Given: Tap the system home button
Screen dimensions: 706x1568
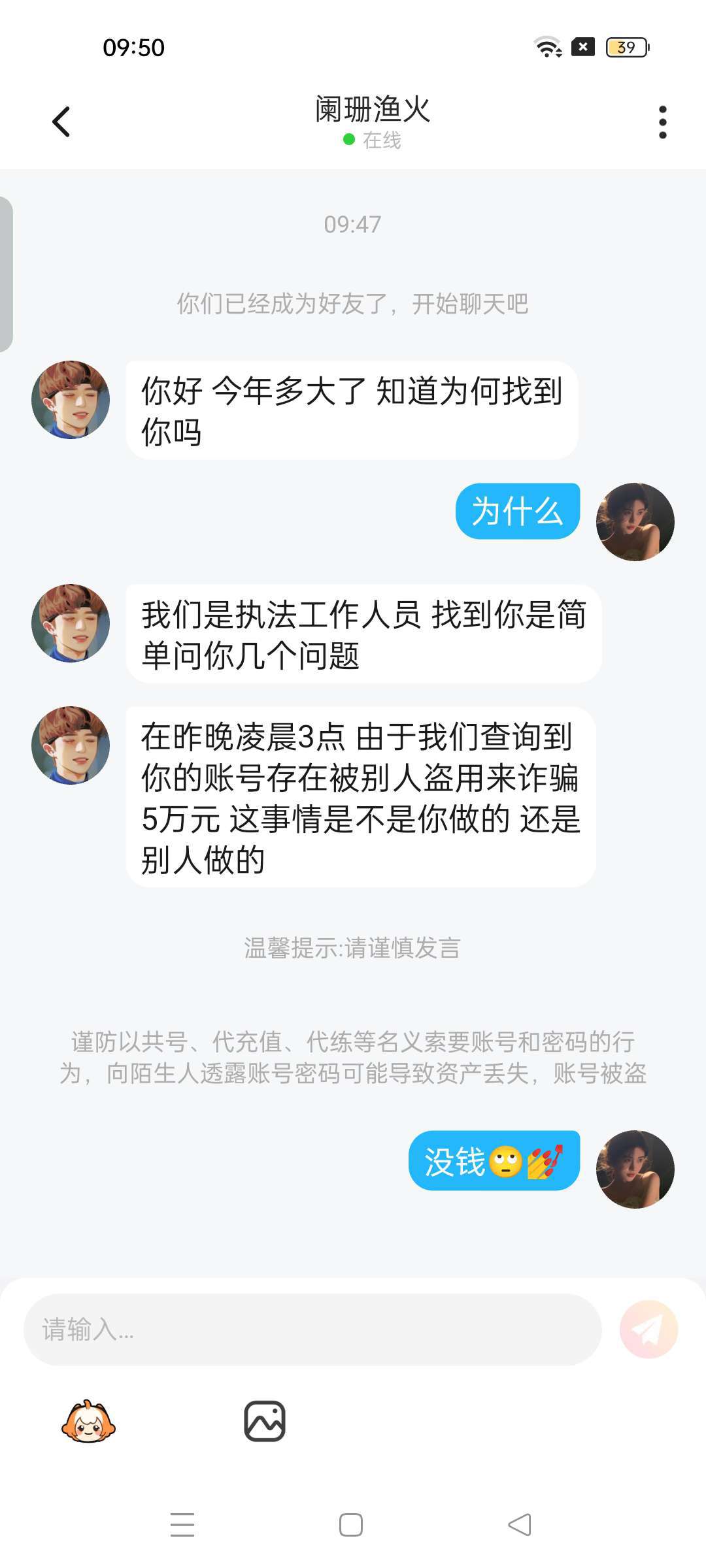Looking at the screenshot, I should point(351,1524).
